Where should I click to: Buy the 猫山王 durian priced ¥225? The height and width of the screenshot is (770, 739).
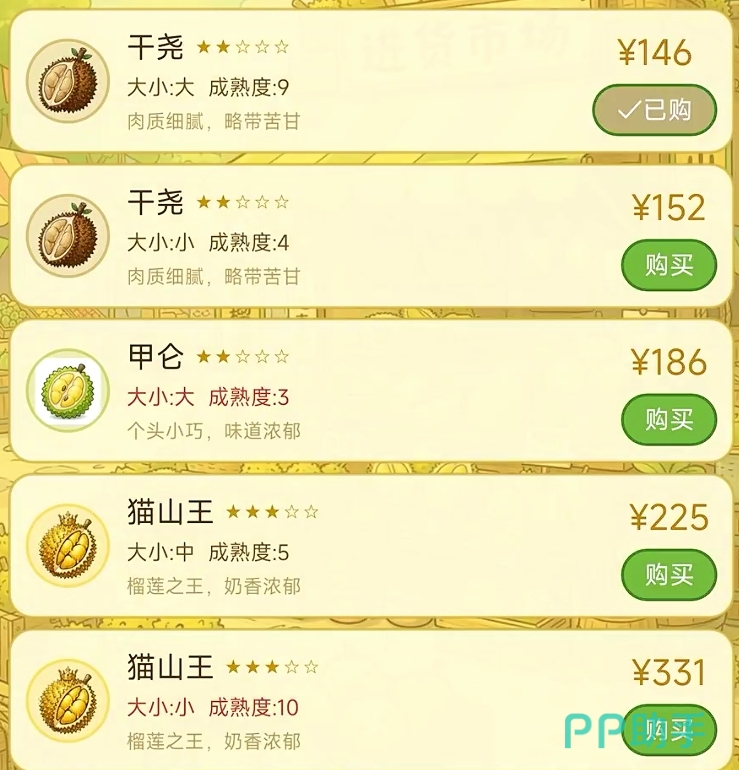(x=669, y=574)
